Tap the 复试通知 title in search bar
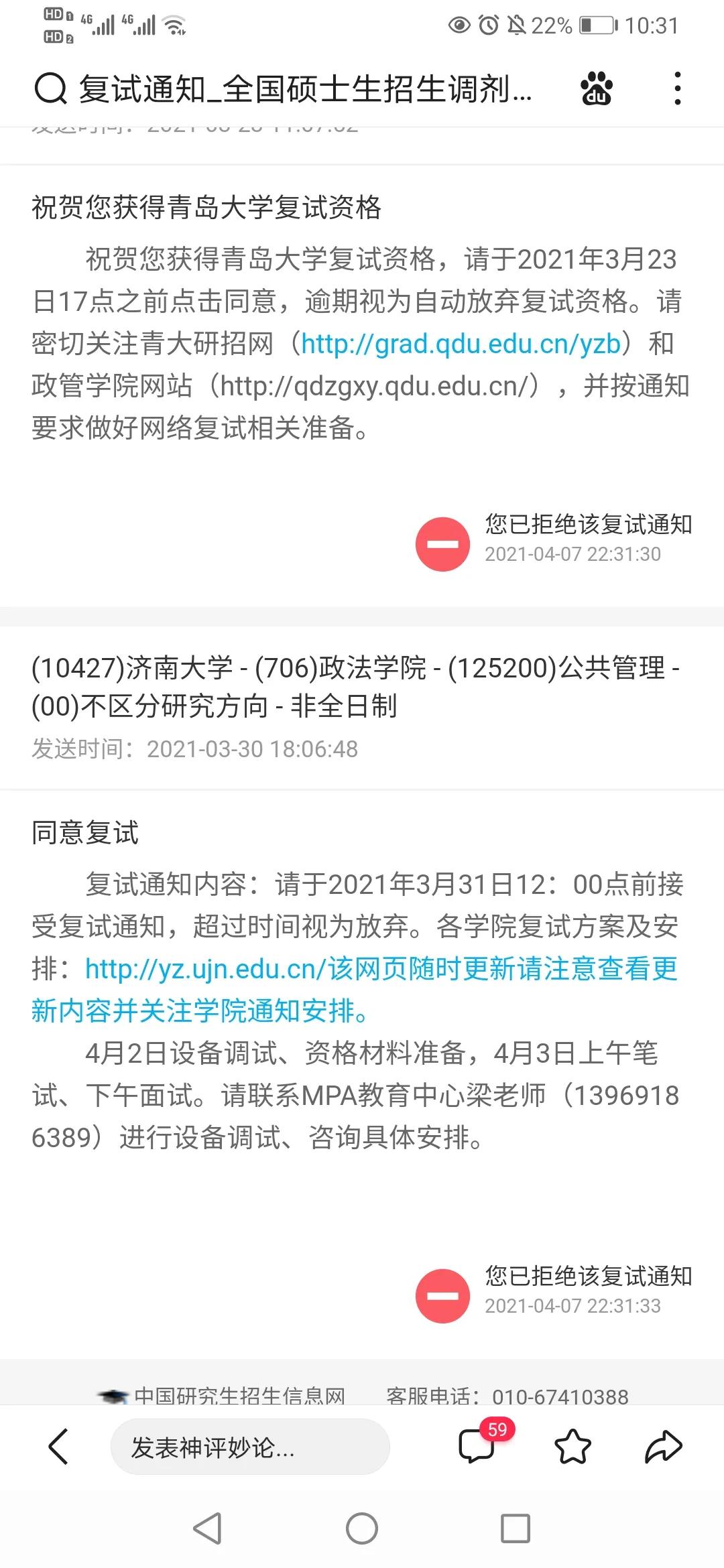Image resolution: width=724 pixels, height=1568 pixels. coord(302,90)
